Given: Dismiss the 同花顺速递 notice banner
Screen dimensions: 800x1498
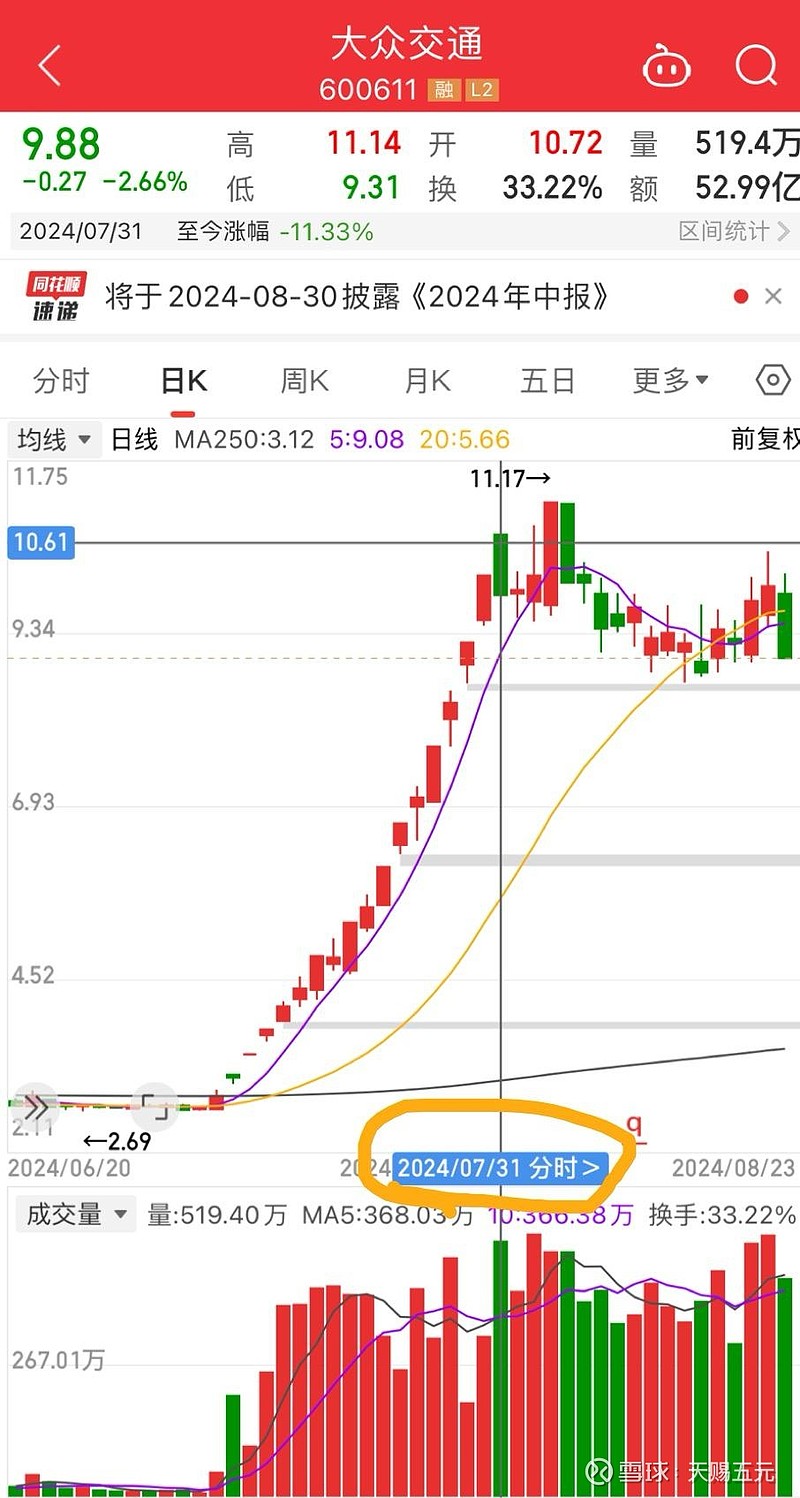Looking at the screenshot, I should pyautogui.click(x=773, y=297).
